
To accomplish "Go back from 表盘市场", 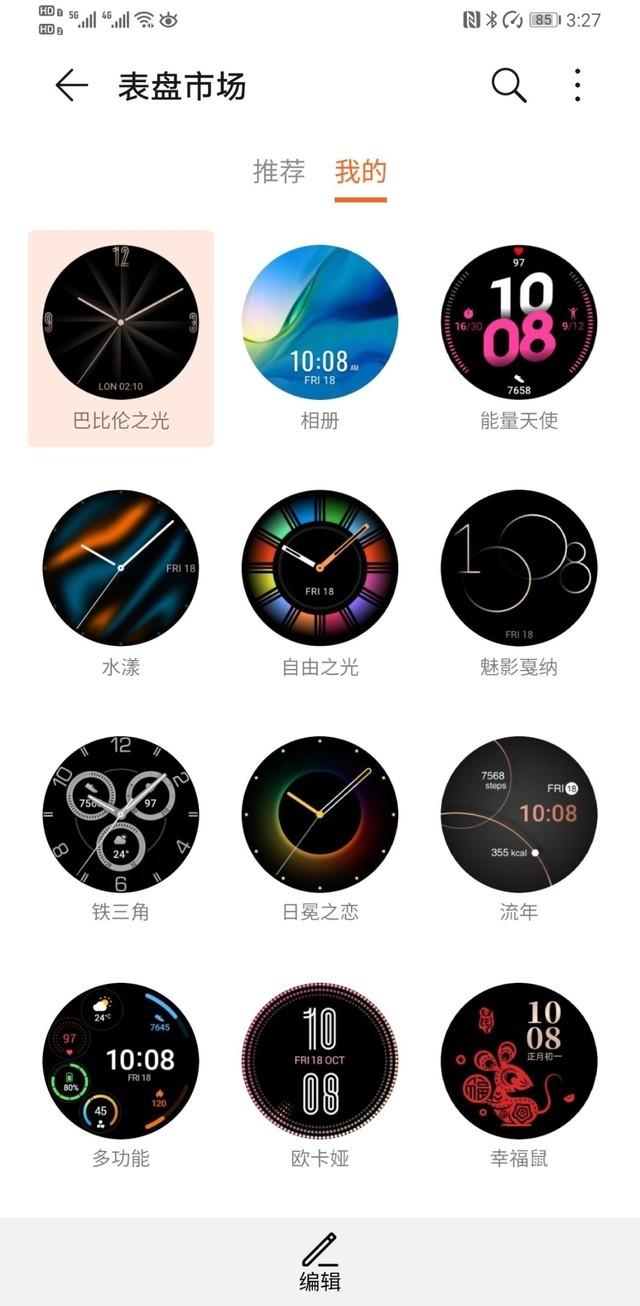I will pyautogui.click(x=72, y=86).
